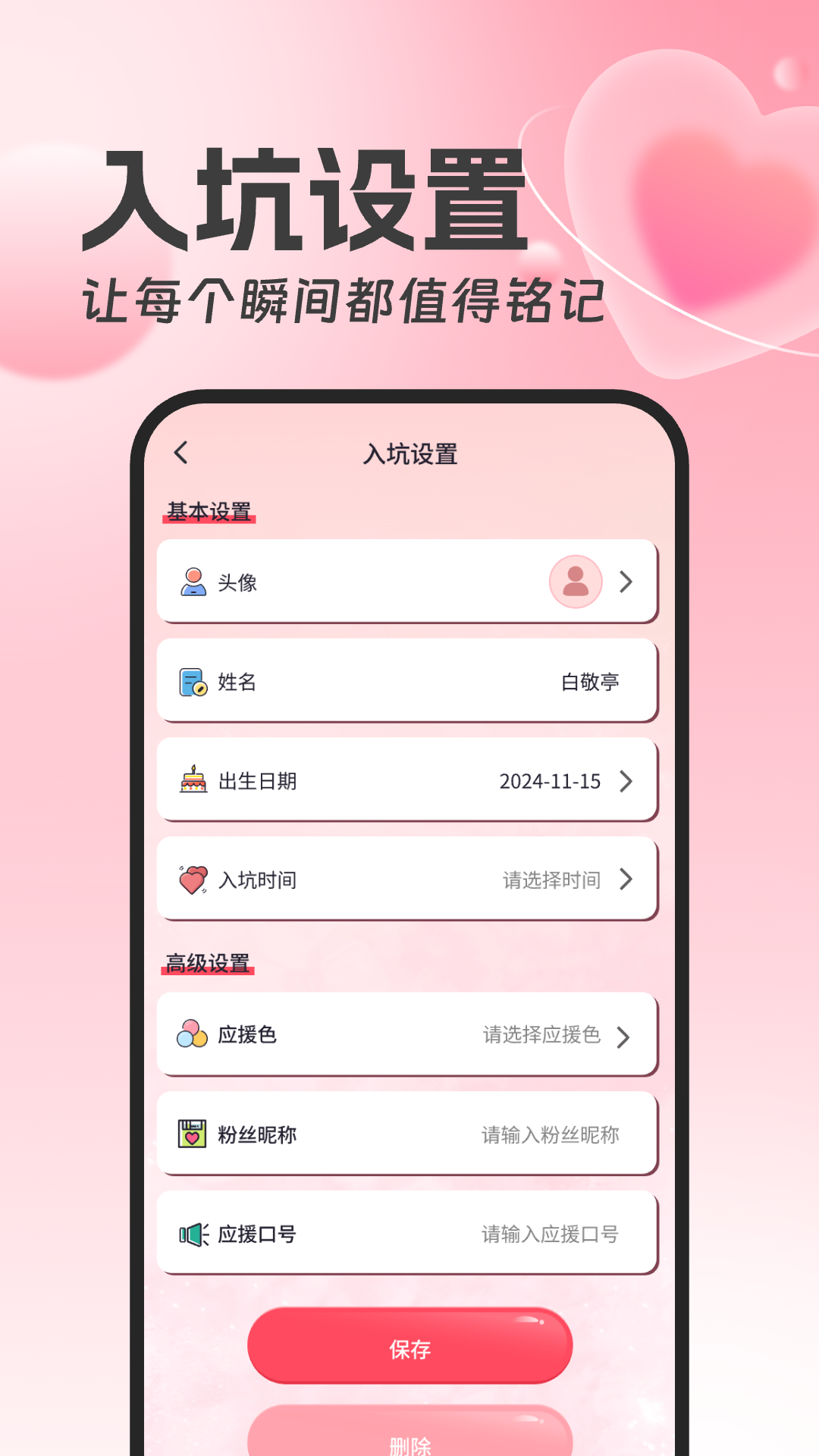Click the heart icon beside 入坑时间
Screen dimensions: 819x1456
194,880
